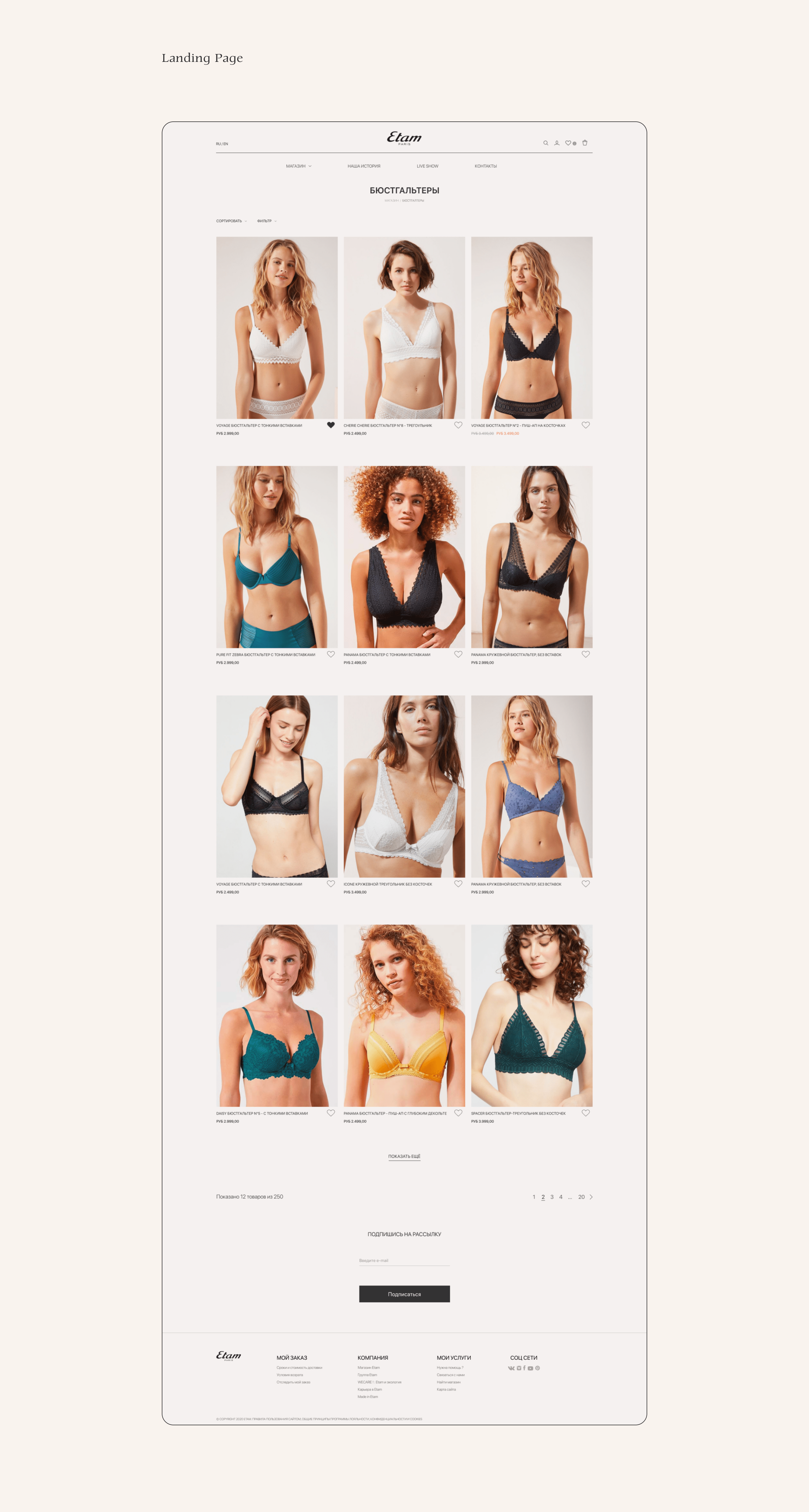Image resolution: width=809 pixels, height=1512 pixels.
Task: Expand the СОРТИРОВАТЬ dropdown
Action: click(x=231, y=221)
